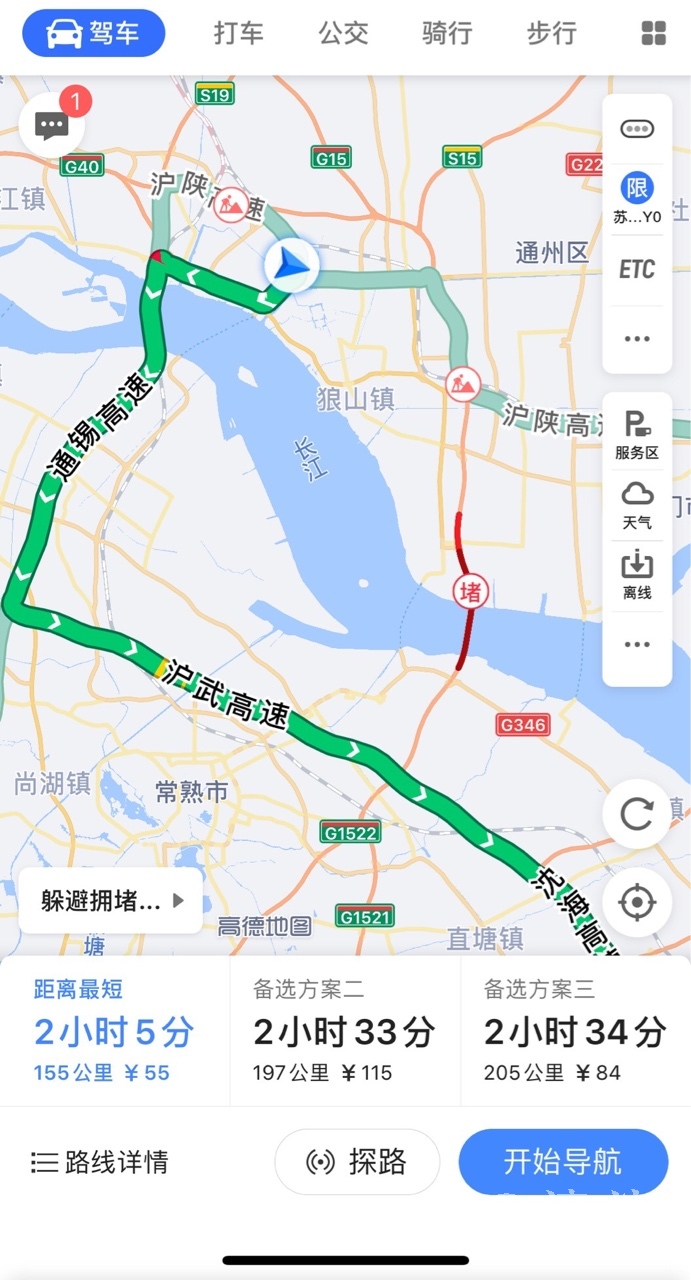The image size is (691, 1280).
Task: Check 天气 weather along the route
Action: click(637, 504)
